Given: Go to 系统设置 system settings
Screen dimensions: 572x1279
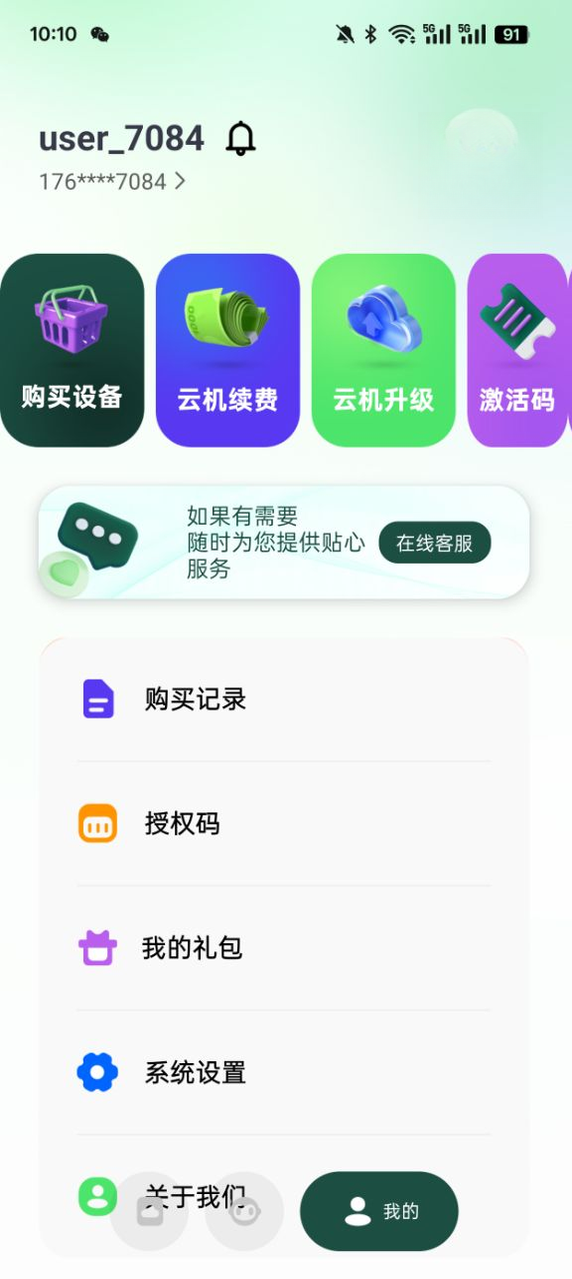Looking at the screenshot, I should [x=284, y=1072].
